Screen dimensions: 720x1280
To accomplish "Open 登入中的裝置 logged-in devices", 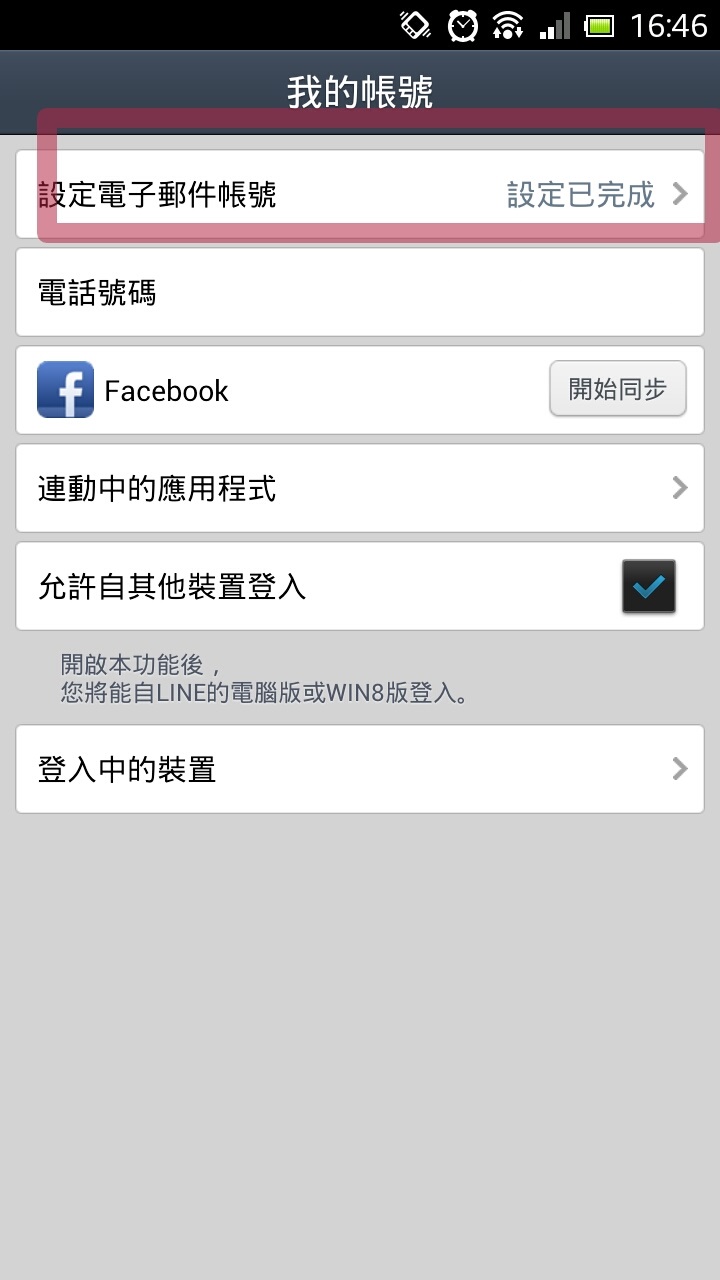I will point(360,769).
